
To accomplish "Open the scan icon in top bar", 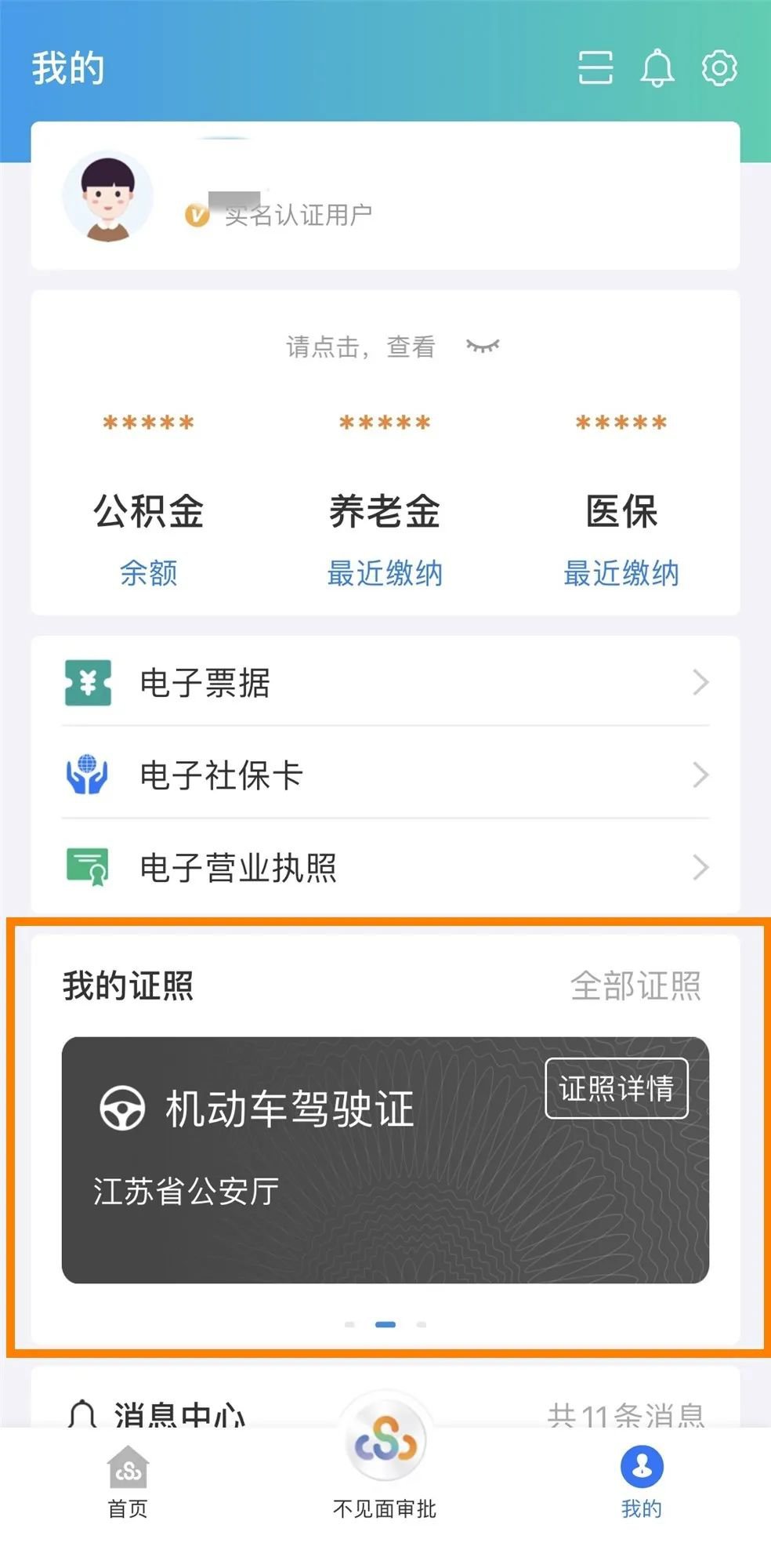I will pyautogui.click(x=595, y=68).
